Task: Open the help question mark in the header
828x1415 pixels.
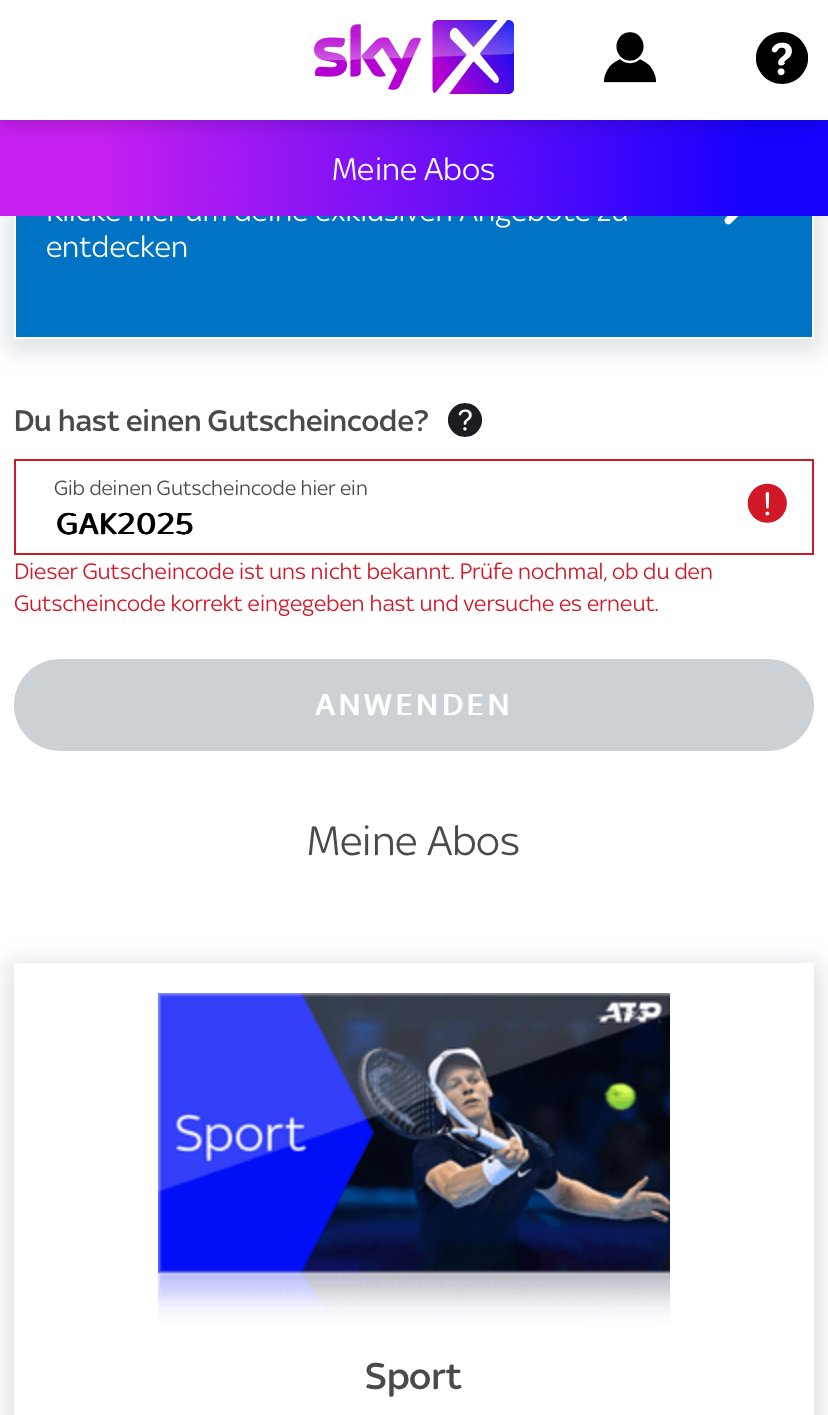Action: 781,58
